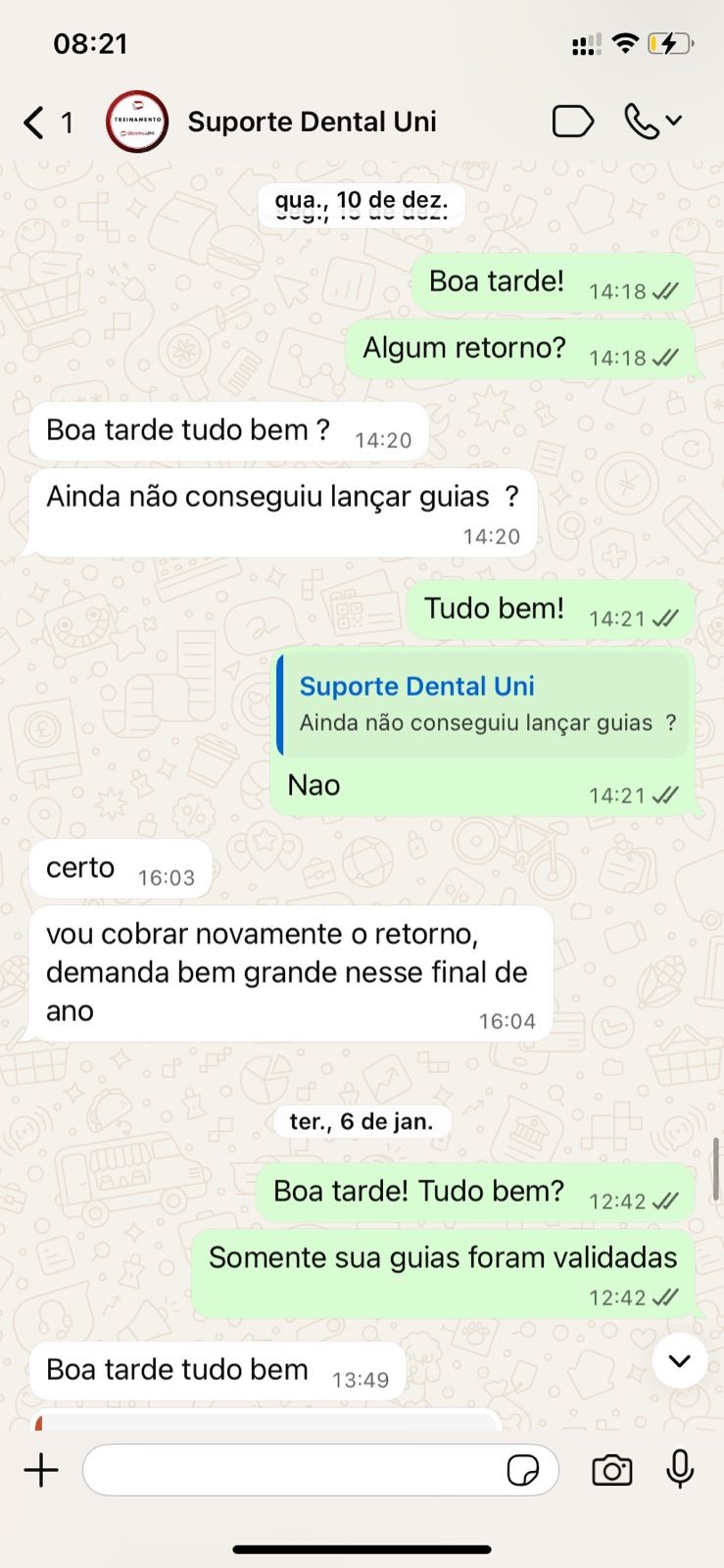
Task: Launch the camera to send a photo
Action: coord(612,1470)
